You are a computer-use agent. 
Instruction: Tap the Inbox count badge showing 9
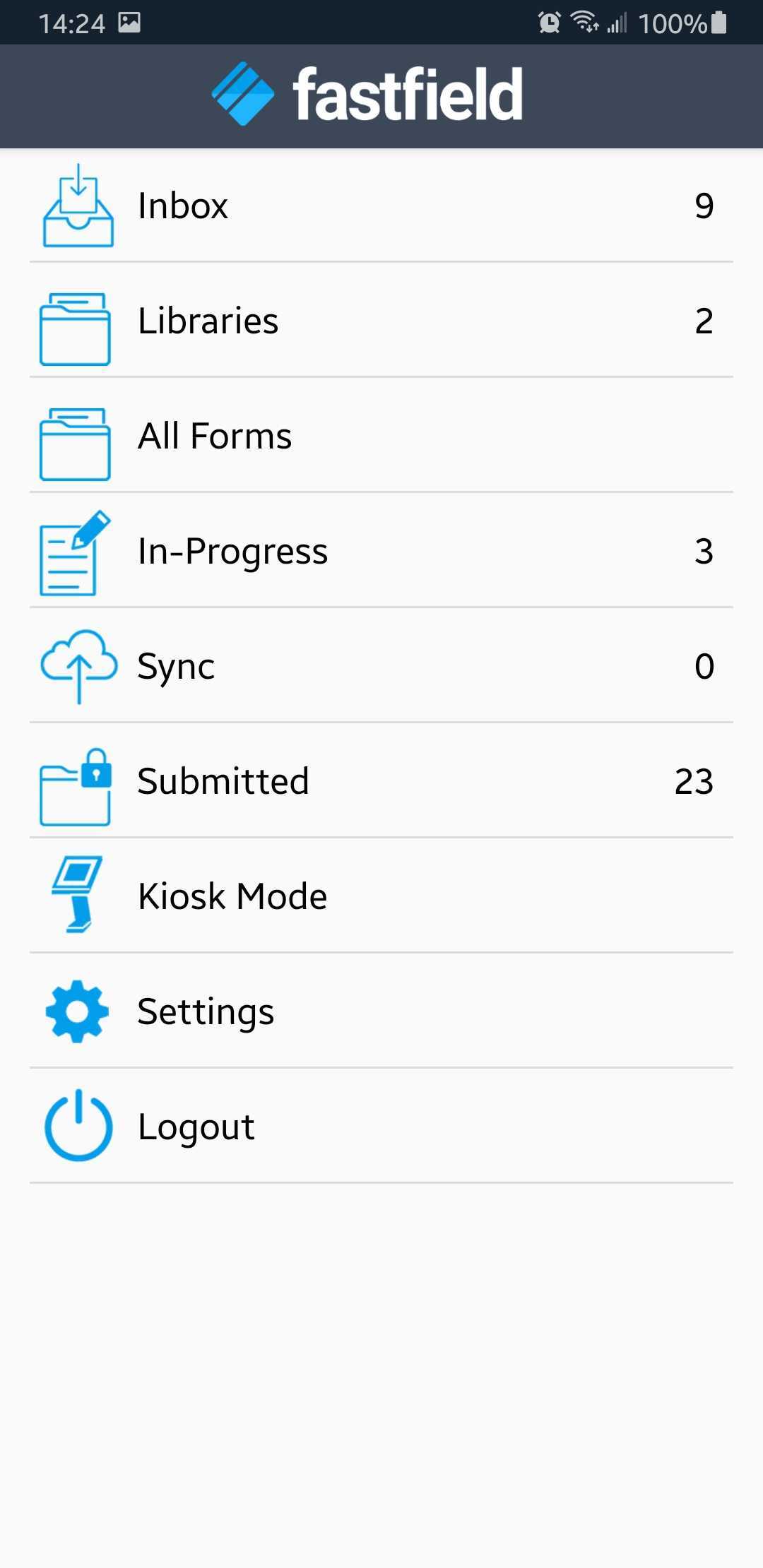703,206
